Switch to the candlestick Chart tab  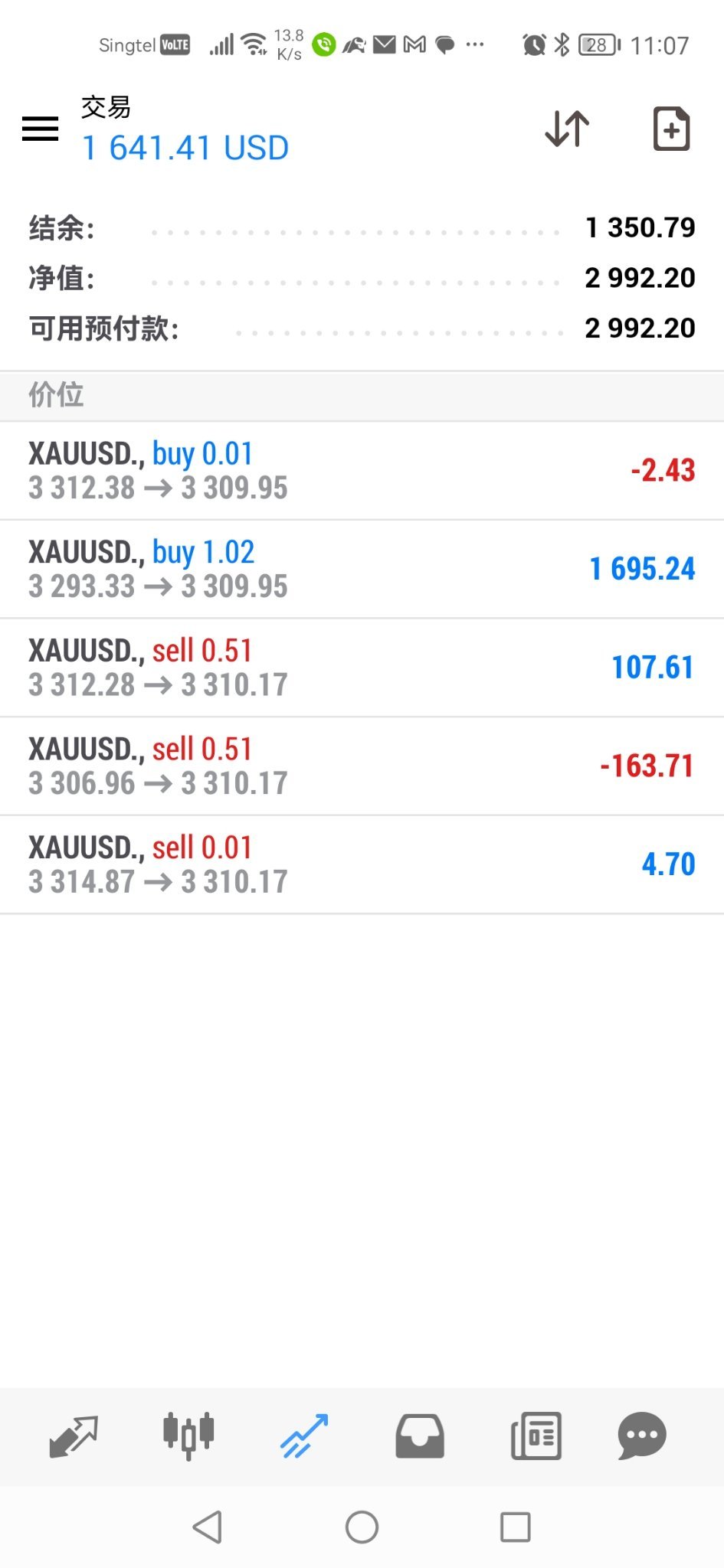[188, 1435]
